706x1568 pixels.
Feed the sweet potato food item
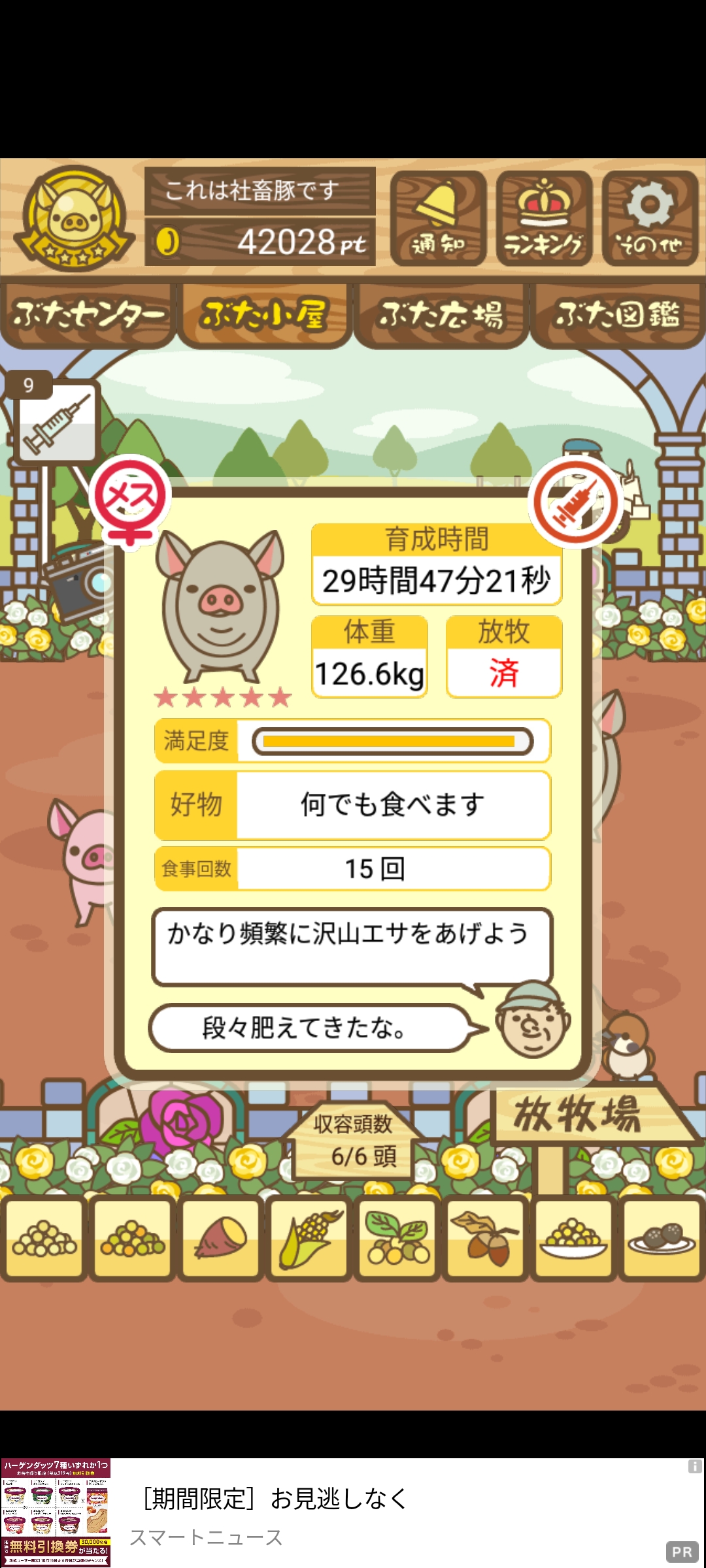220,1238
